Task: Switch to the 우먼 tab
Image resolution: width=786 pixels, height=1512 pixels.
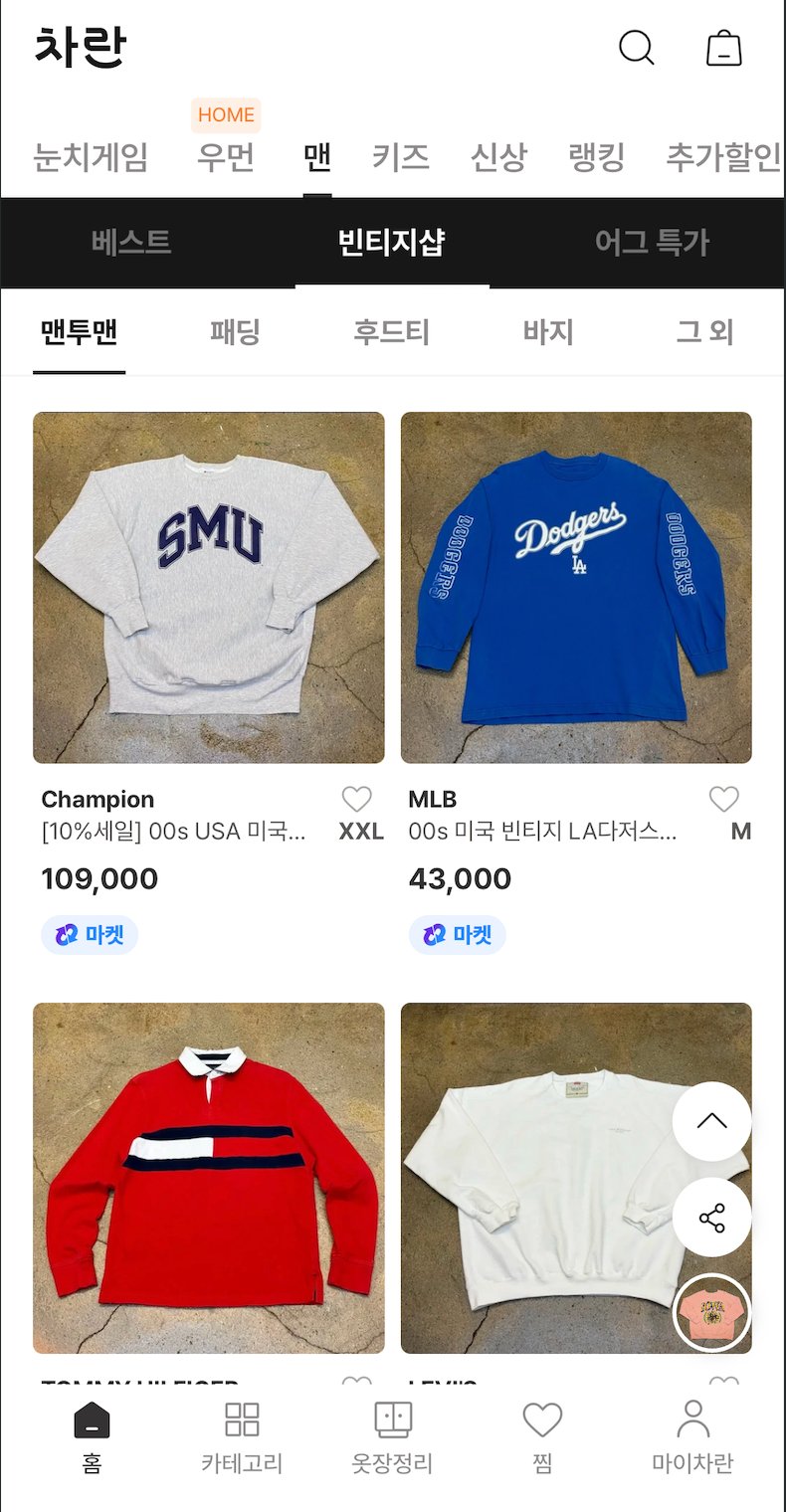Action: coord(226,157)
